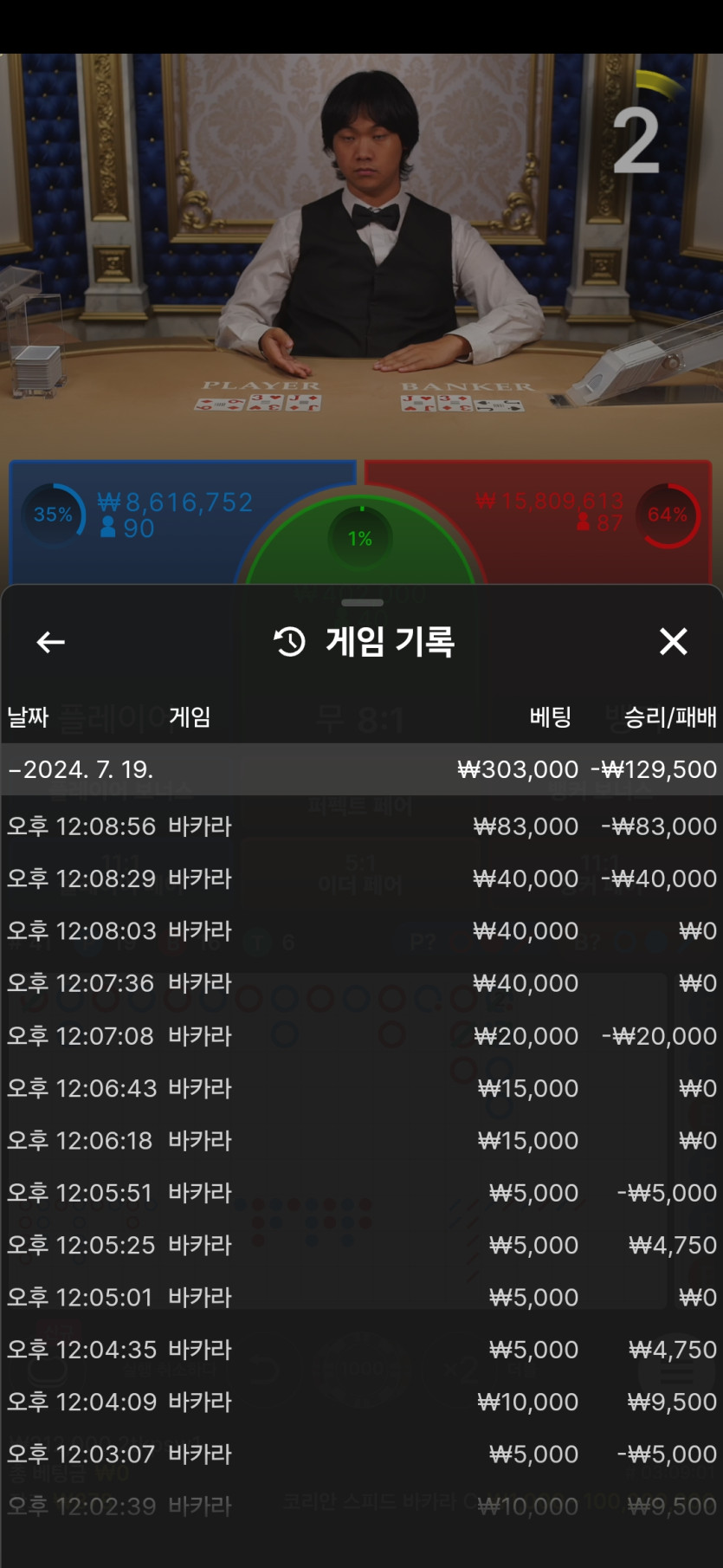Viewport: 723px width, 1568px height.
Task: Select the 오후 12:07:08 baccarat entry
Action: point(361,1036)
